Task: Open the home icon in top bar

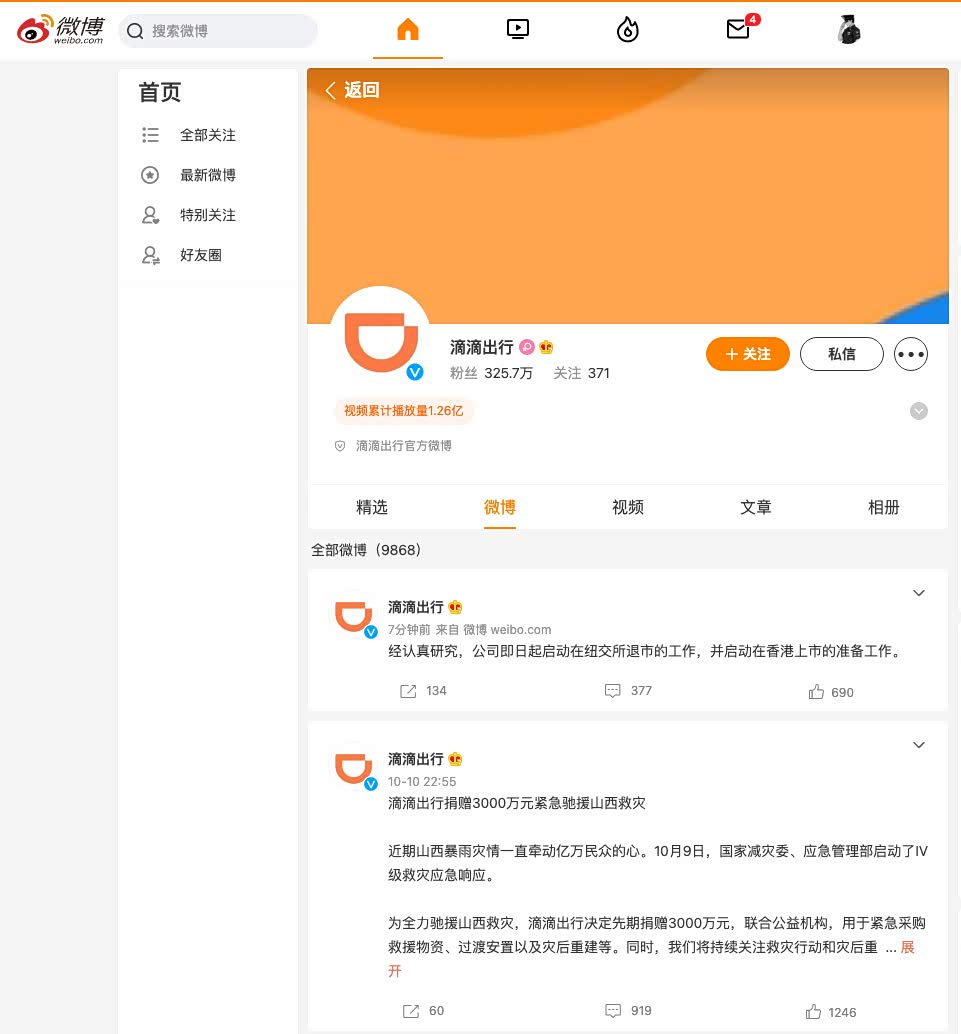Action: pyautogui.click(x=407, y=30)
